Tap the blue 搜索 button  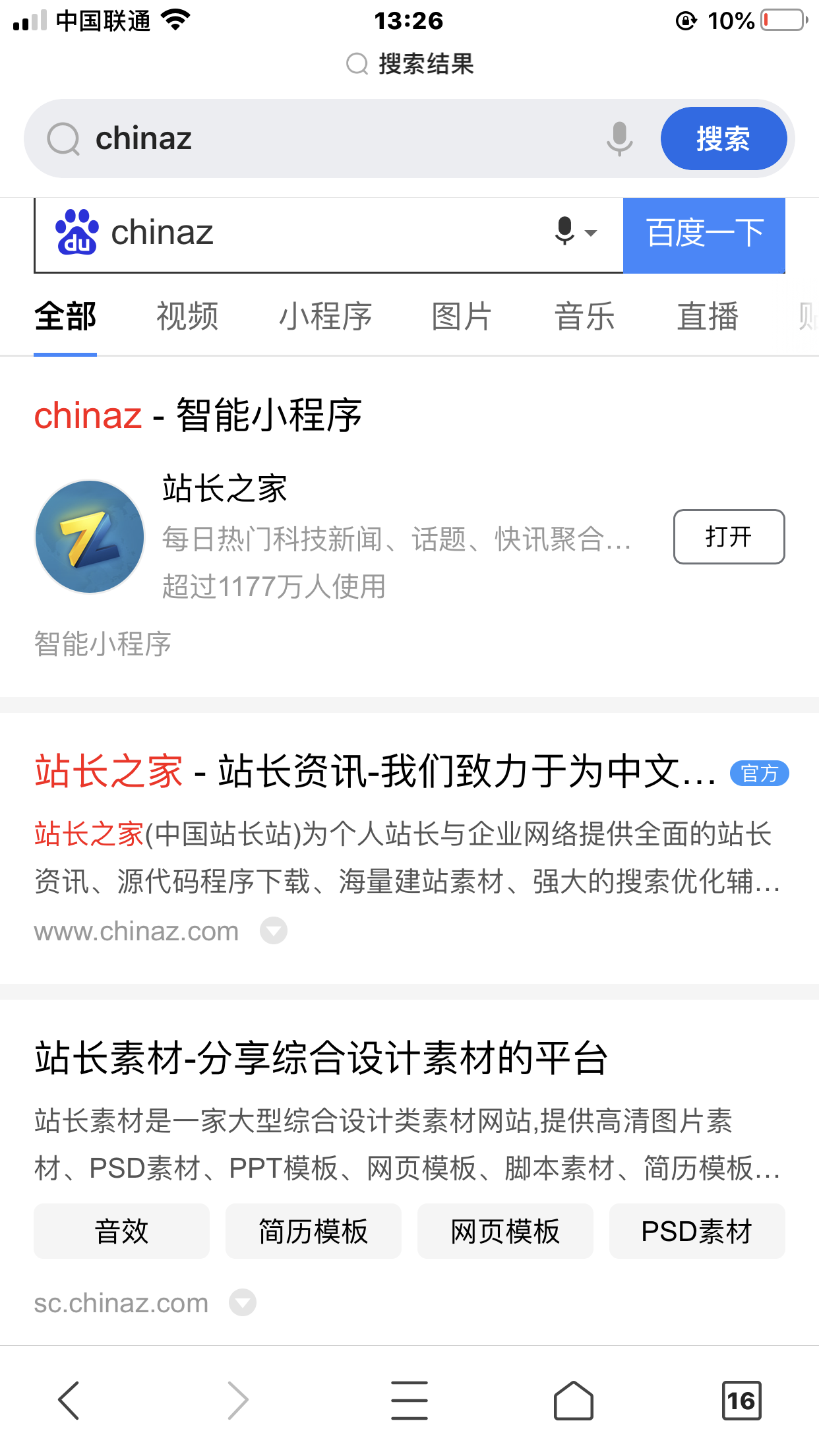723,138
